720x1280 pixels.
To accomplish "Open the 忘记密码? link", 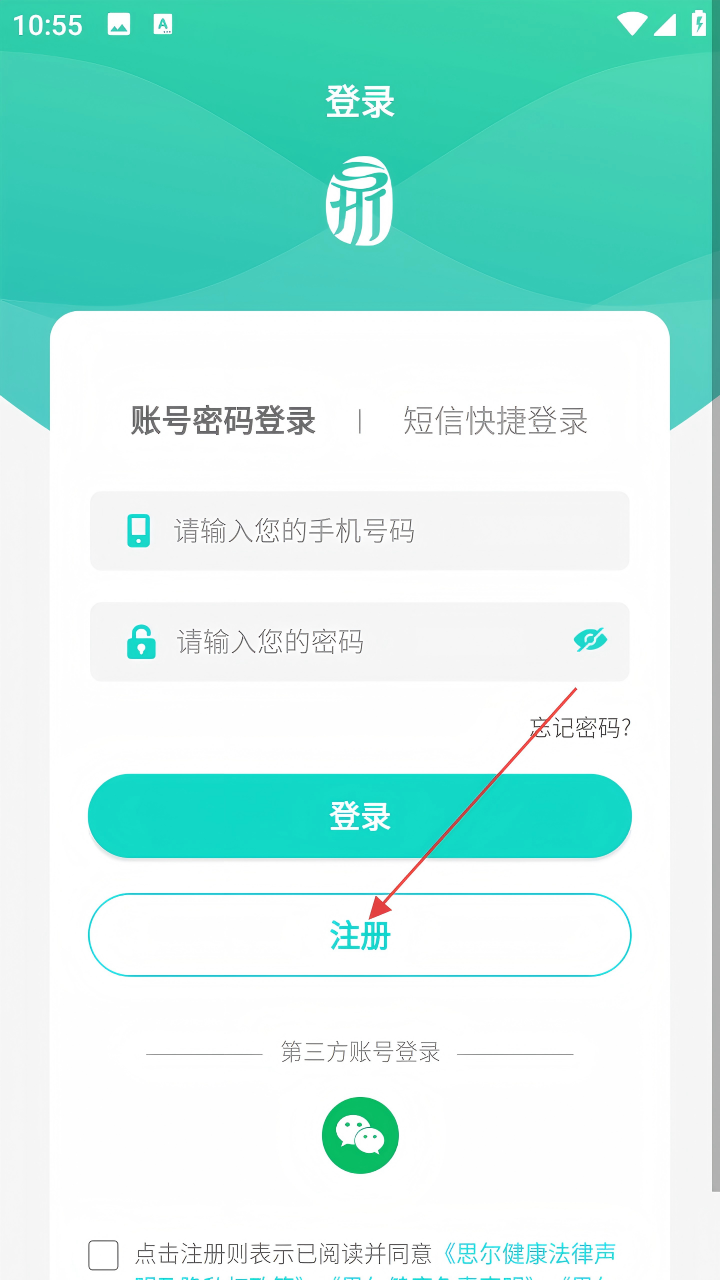I will (x=581, y=728).
